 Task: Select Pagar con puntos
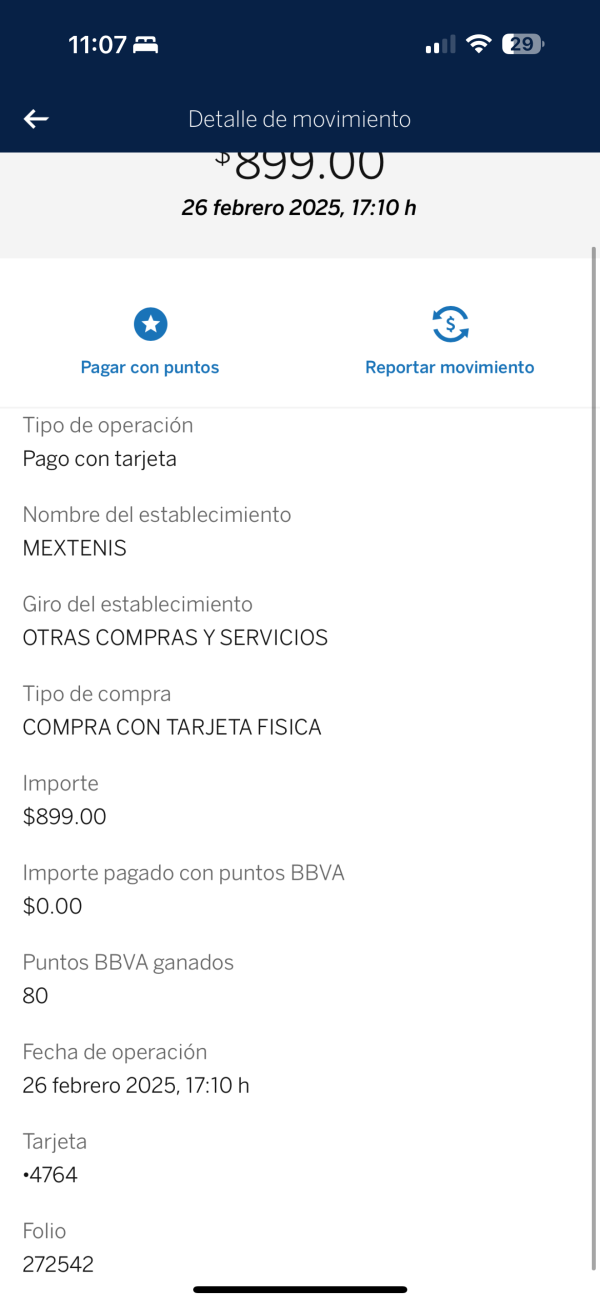click(x=150, y=342)
